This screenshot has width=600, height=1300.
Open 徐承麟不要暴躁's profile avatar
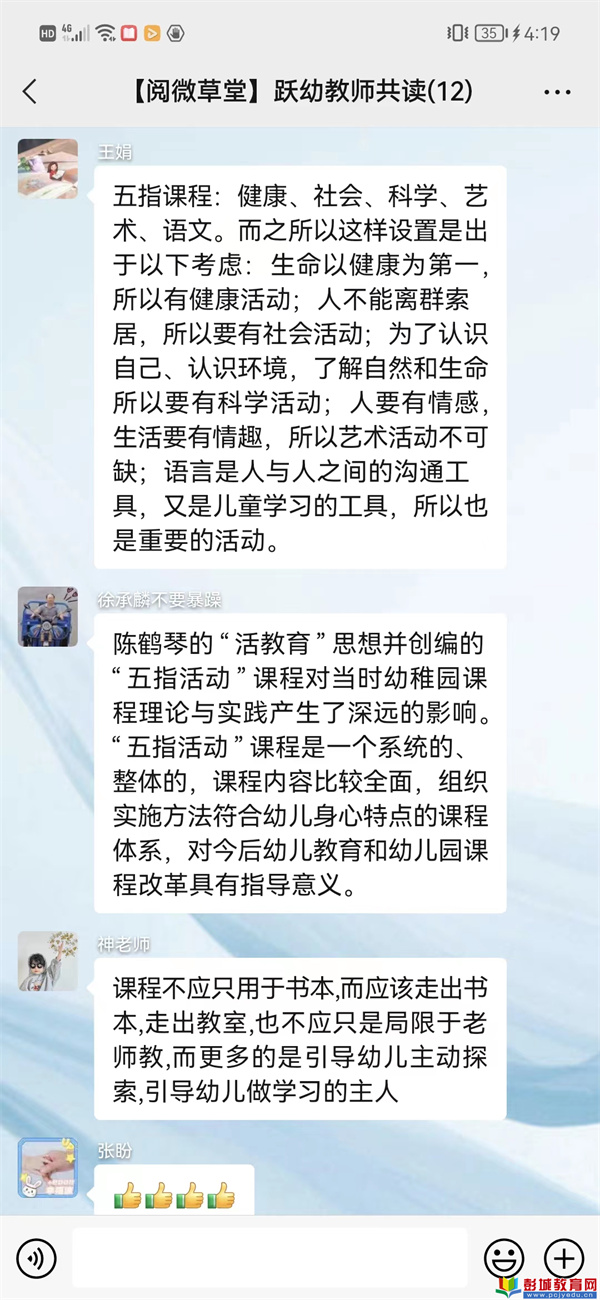click(x=47, y=616)
